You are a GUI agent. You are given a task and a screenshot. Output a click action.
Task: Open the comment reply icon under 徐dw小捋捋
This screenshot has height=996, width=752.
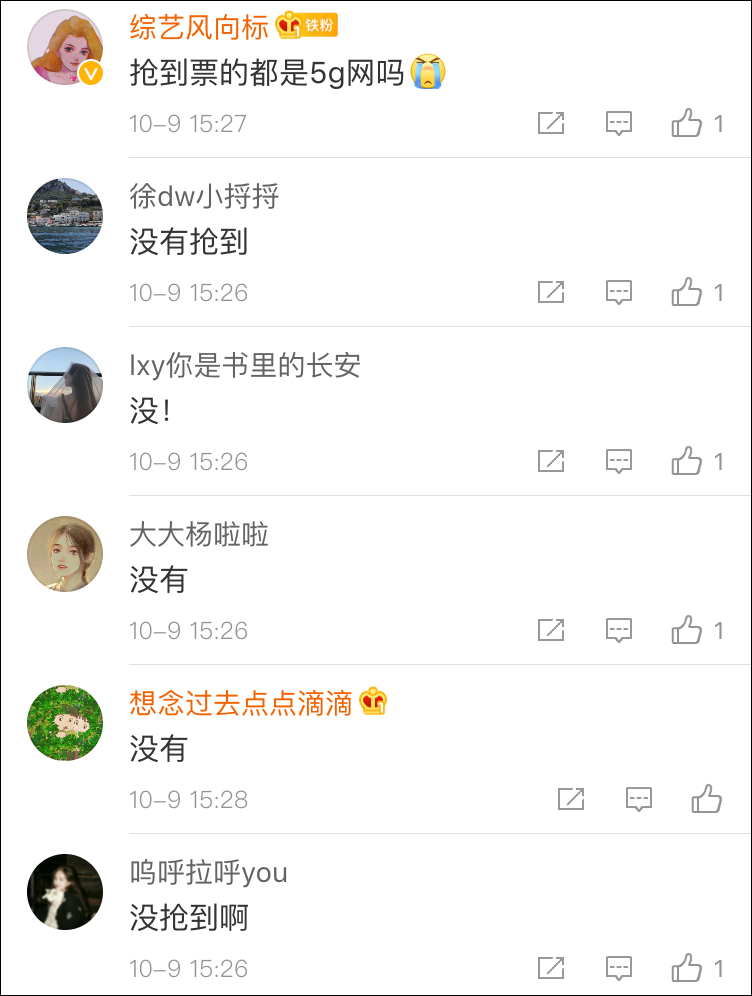(619, 292)
